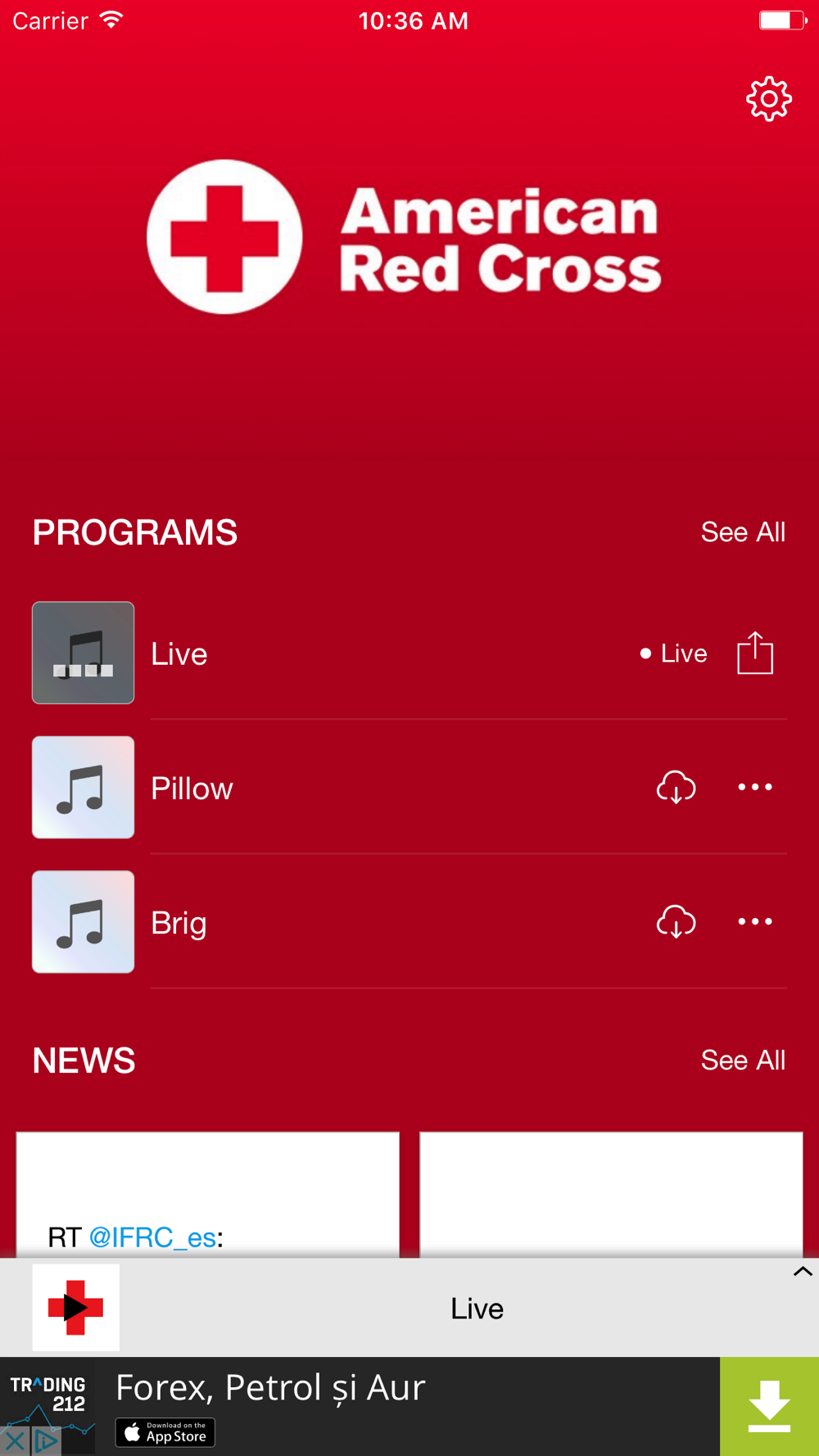The image size is (819, 1456).
Task: Tap the green download ad button
Action: tap(769, 1406)
